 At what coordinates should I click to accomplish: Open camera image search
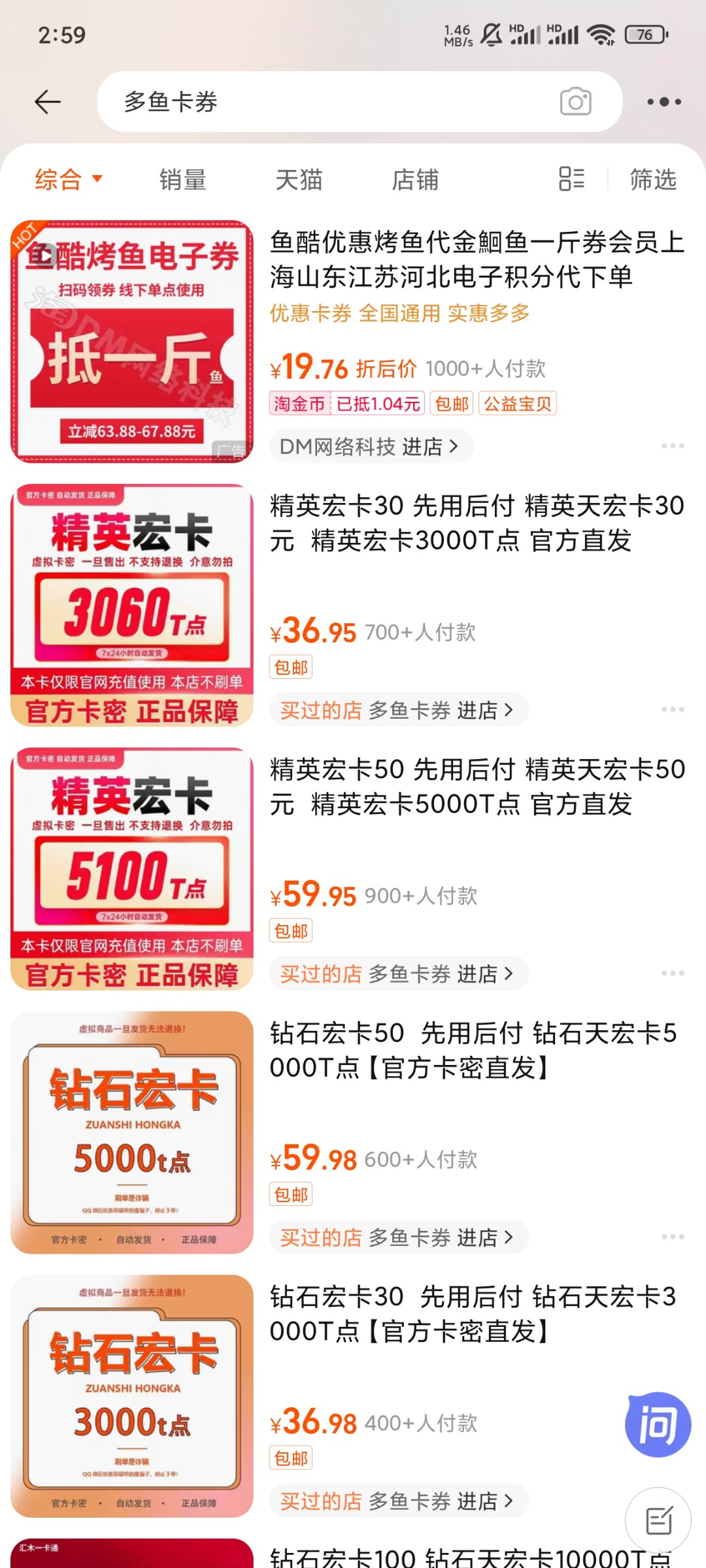point(576,102)
